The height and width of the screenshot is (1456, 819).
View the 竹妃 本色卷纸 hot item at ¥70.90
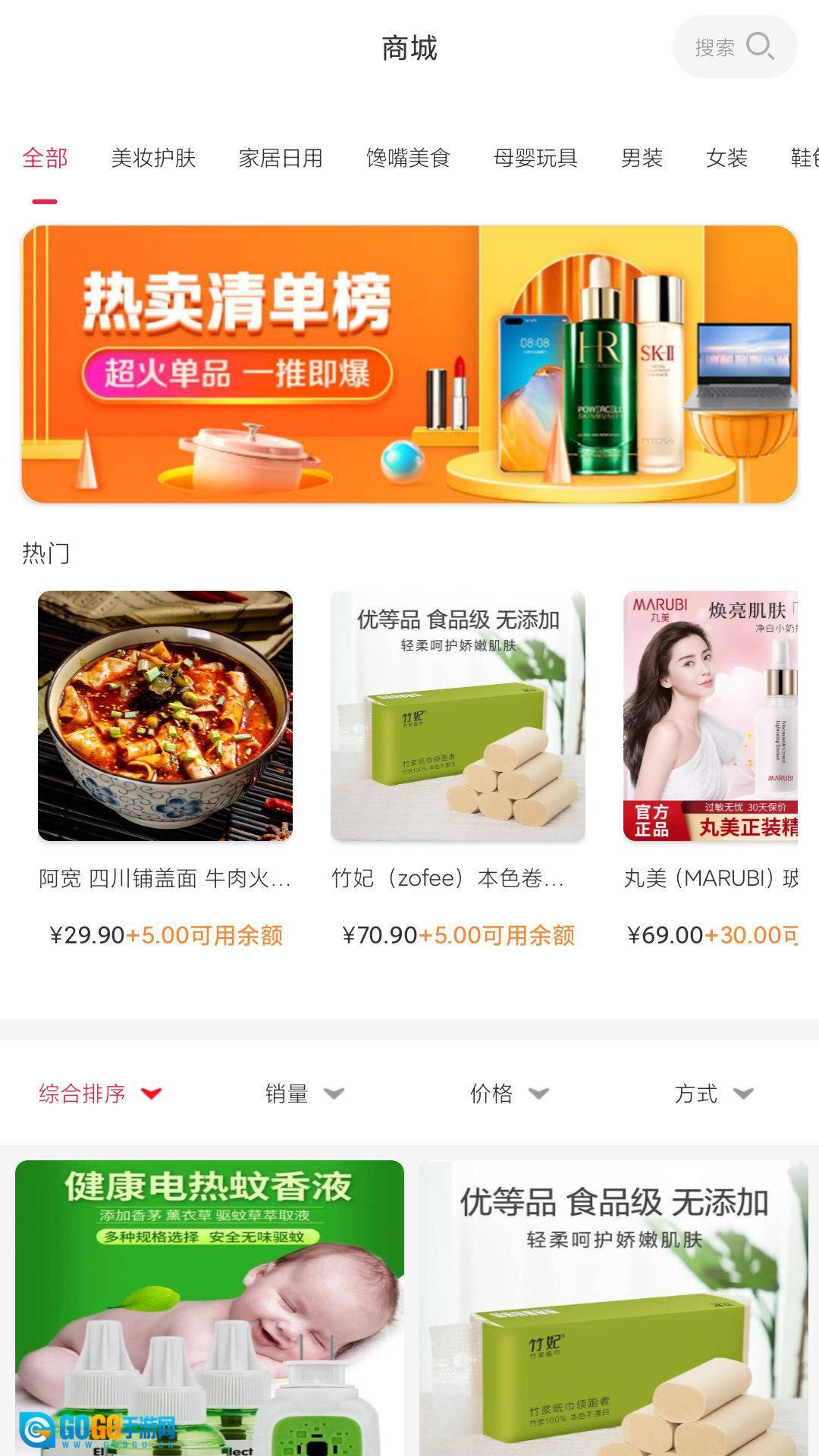pyautogui.click(x=458, y=716)
